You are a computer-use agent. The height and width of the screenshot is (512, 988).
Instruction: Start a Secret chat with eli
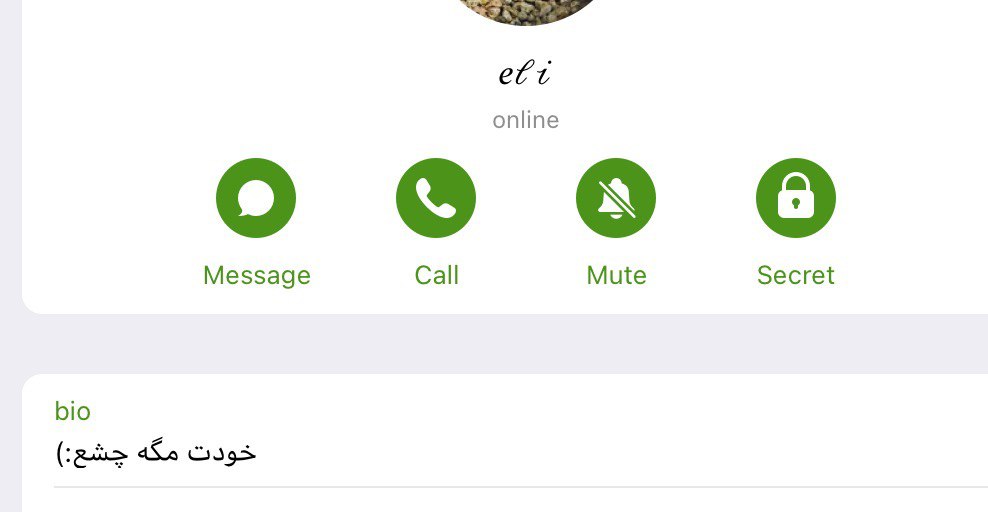coord(796,199)
